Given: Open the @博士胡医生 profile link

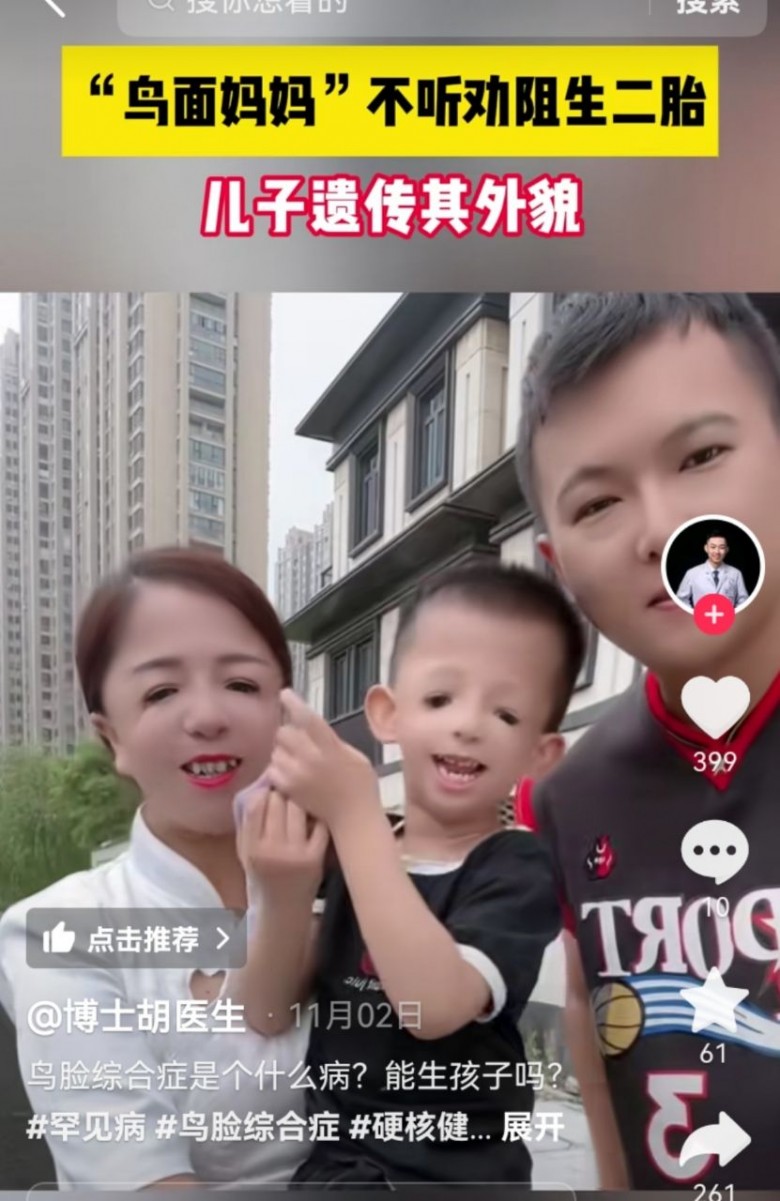Looking at the screenshot, I should coord(136,1017).
